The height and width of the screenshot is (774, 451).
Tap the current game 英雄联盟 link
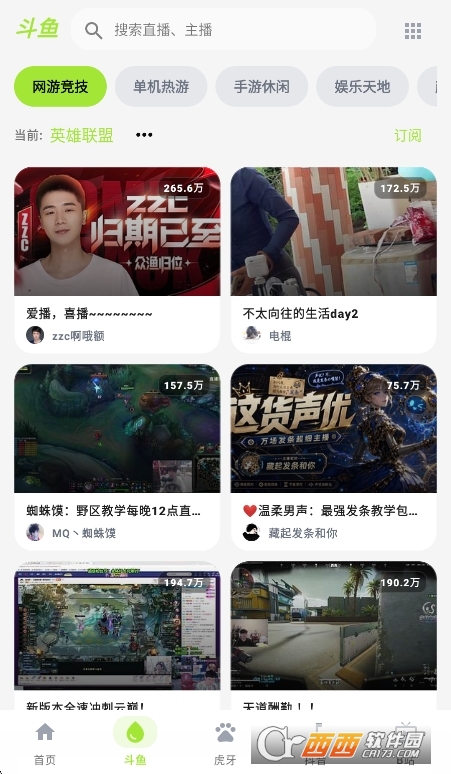(x=81, y=135)
